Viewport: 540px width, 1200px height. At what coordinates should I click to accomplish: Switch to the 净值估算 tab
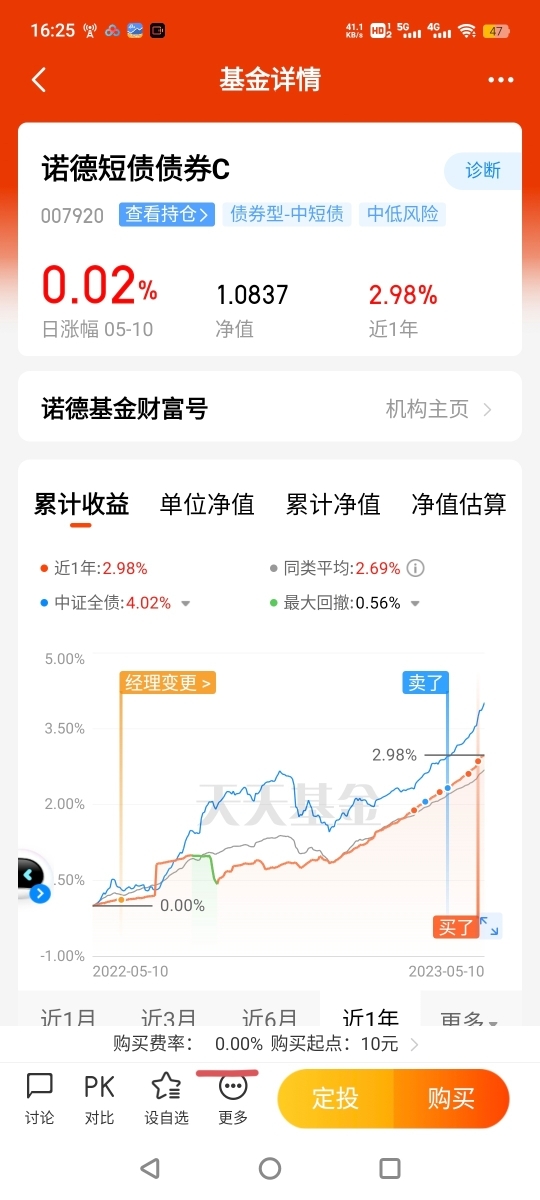459,505
